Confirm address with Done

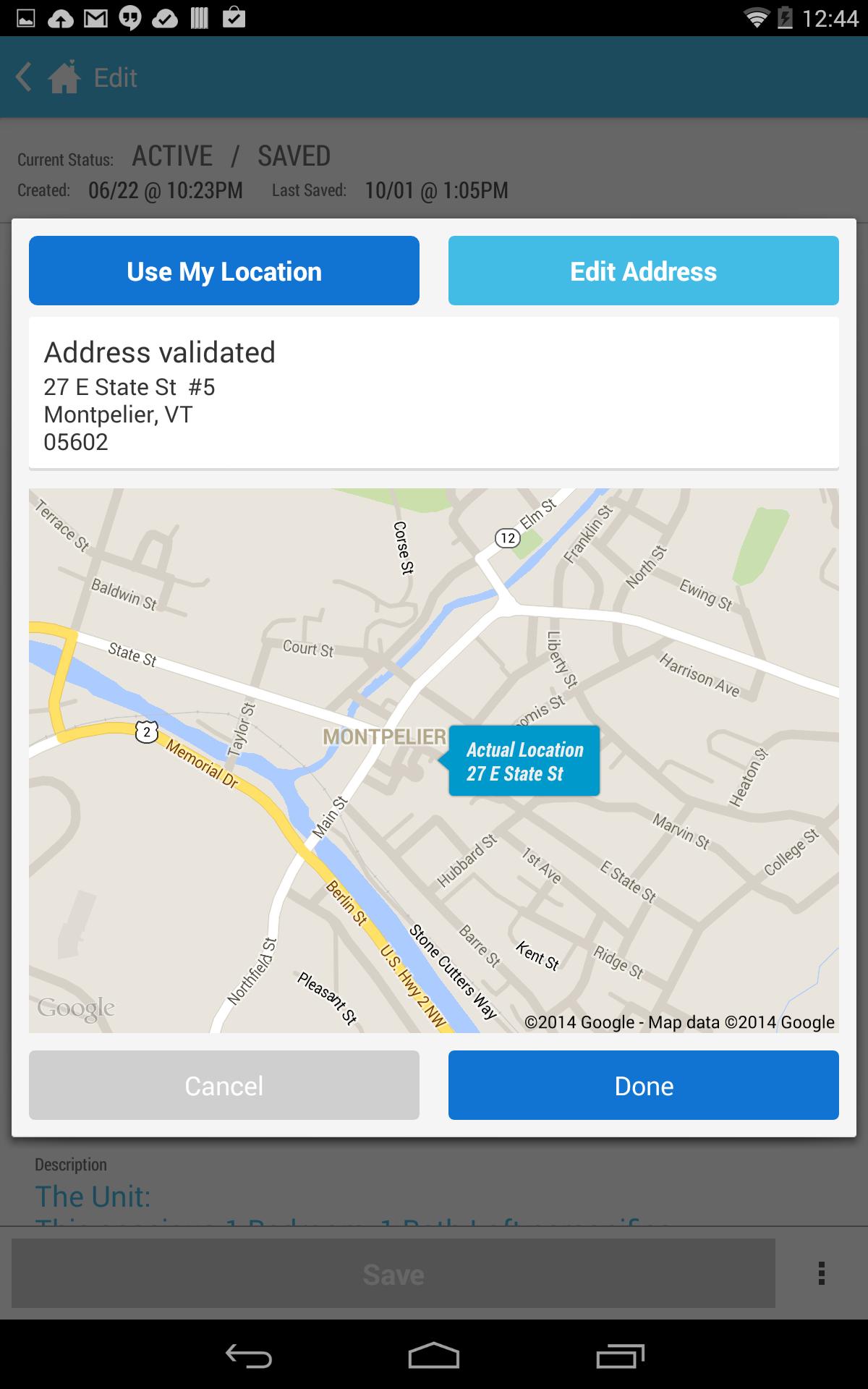pos(643,1085)
